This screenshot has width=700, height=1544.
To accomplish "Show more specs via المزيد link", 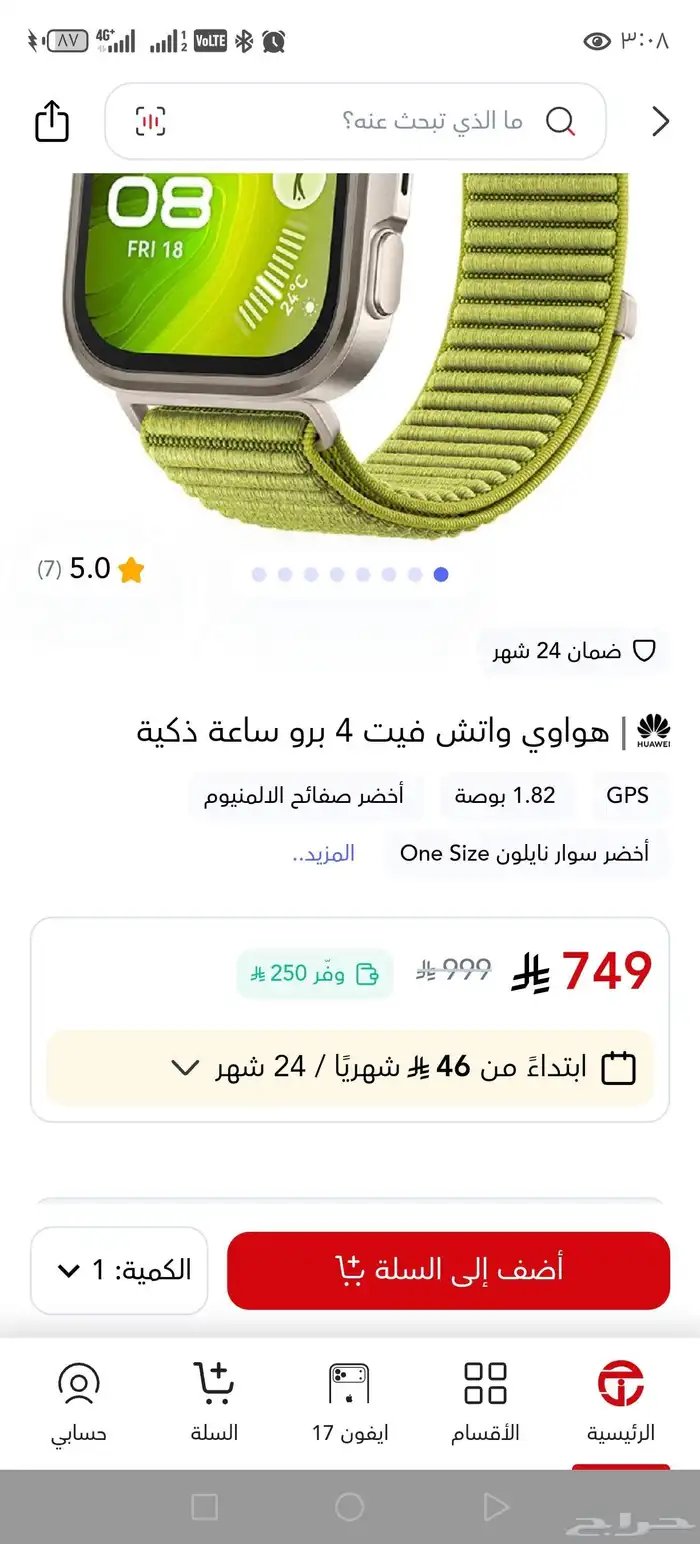I will coord(323,854).
